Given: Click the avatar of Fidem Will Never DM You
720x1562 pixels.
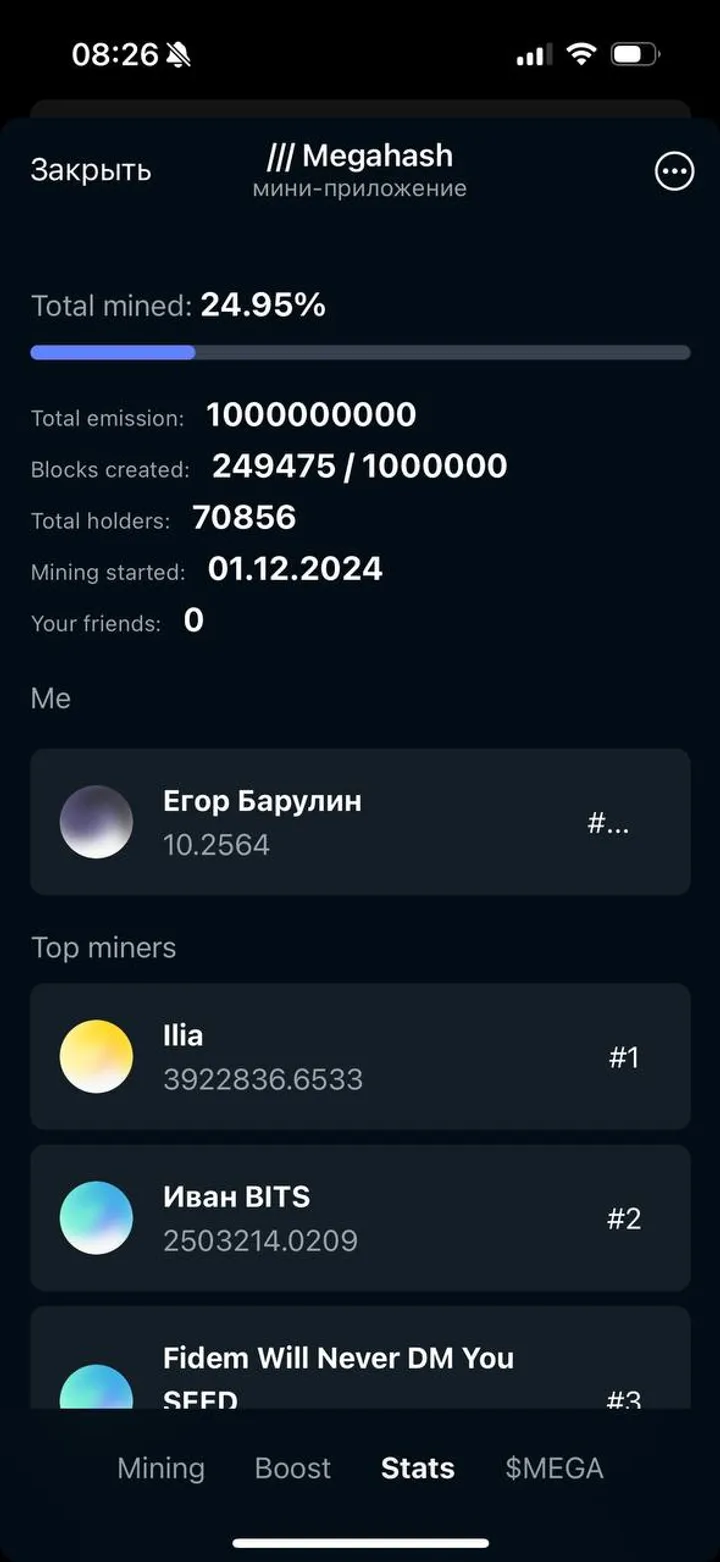Looking at the screenshot, I should 96,1395.
